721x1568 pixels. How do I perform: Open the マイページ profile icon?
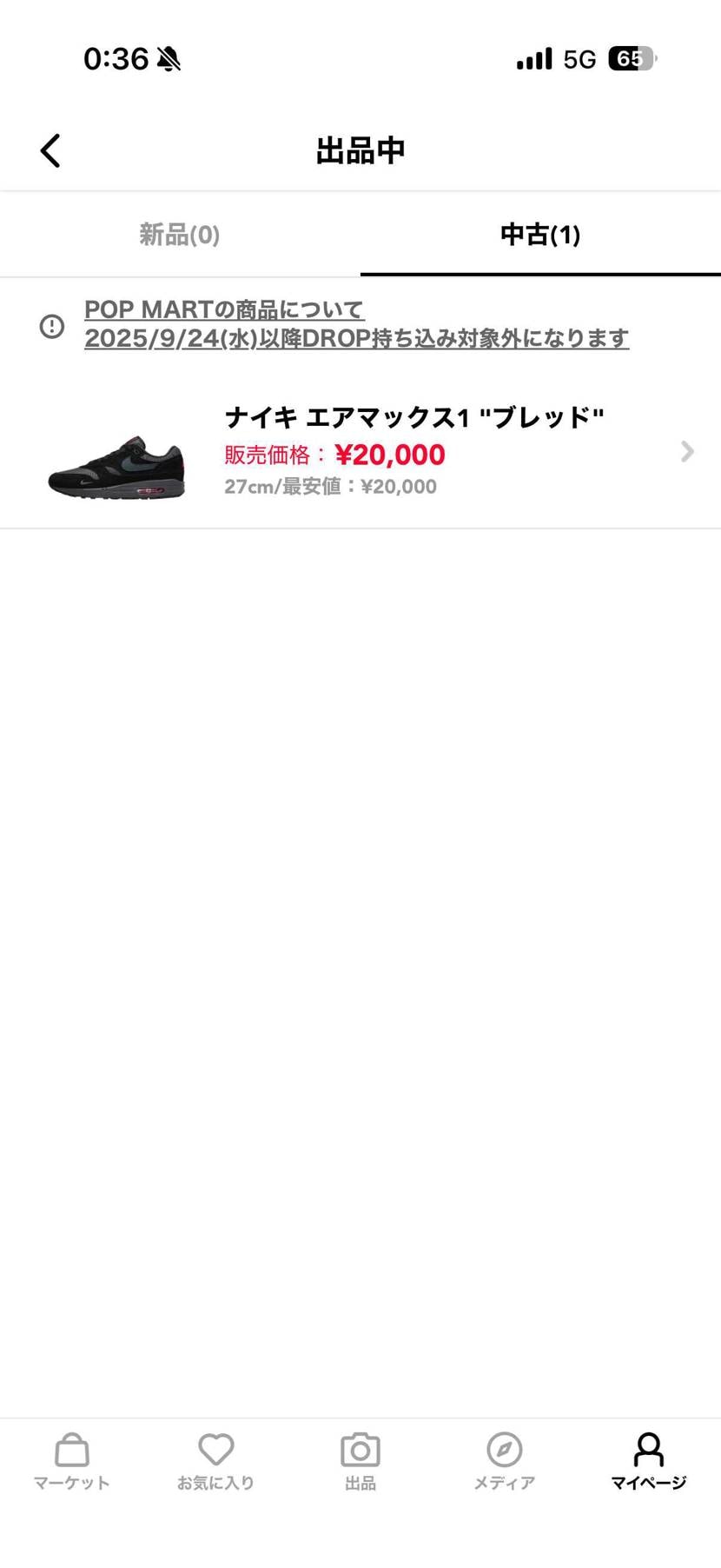pos(648,1450)
